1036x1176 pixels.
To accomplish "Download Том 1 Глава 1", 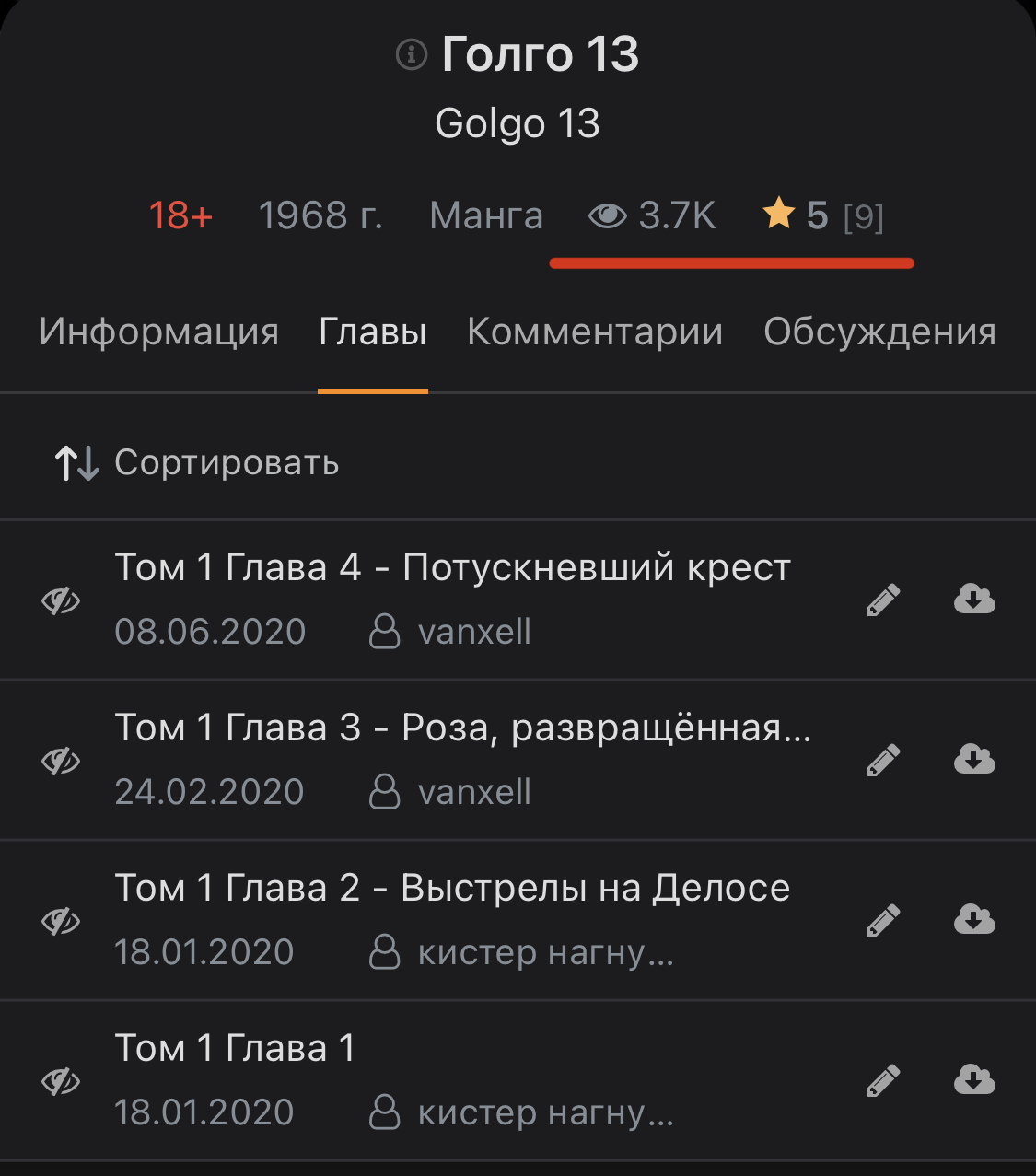I will [974, 1080].
